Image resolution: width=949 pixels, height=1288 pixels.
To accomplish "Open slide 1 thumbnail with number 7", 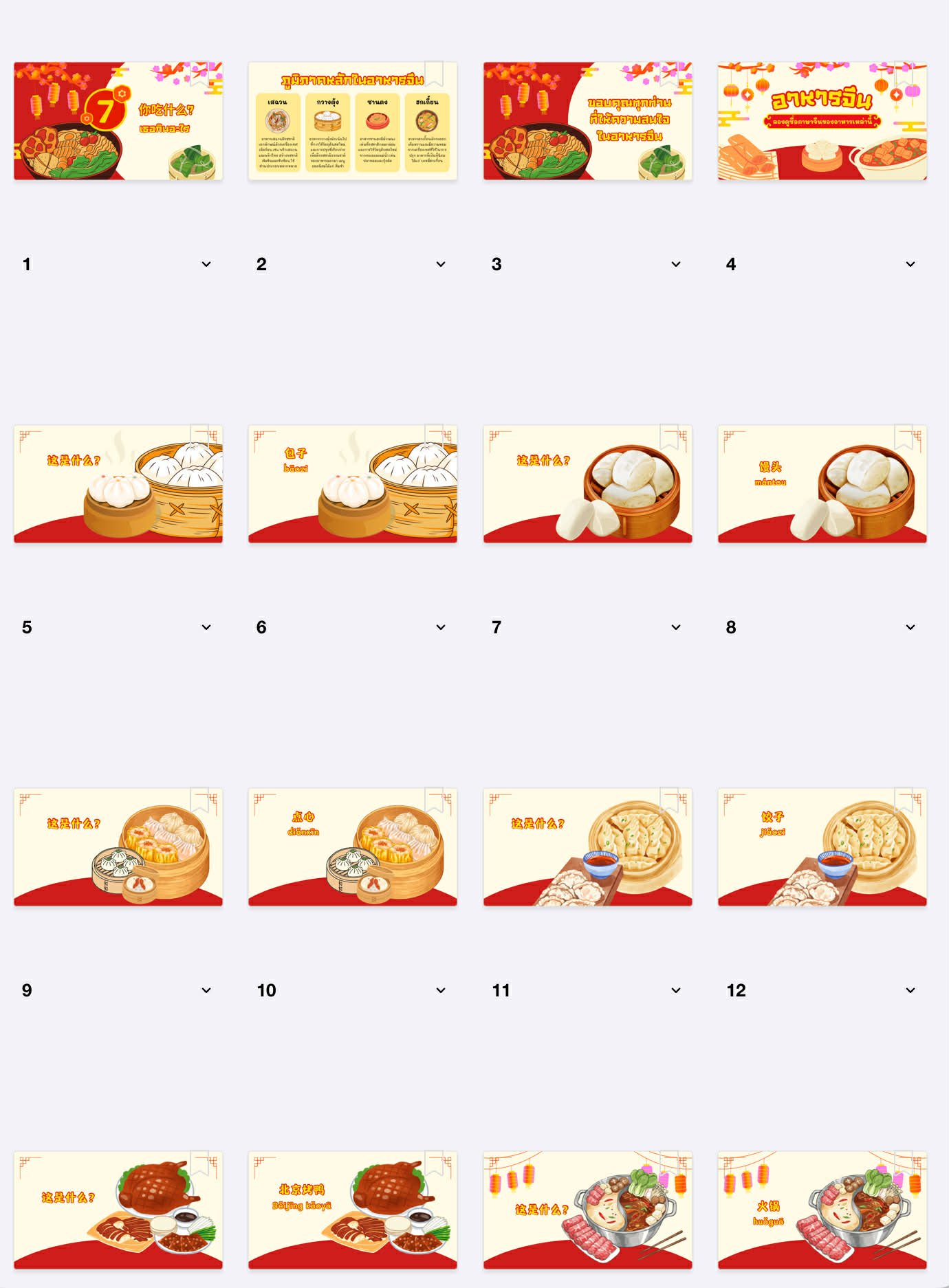I will [x=118, y=121].
